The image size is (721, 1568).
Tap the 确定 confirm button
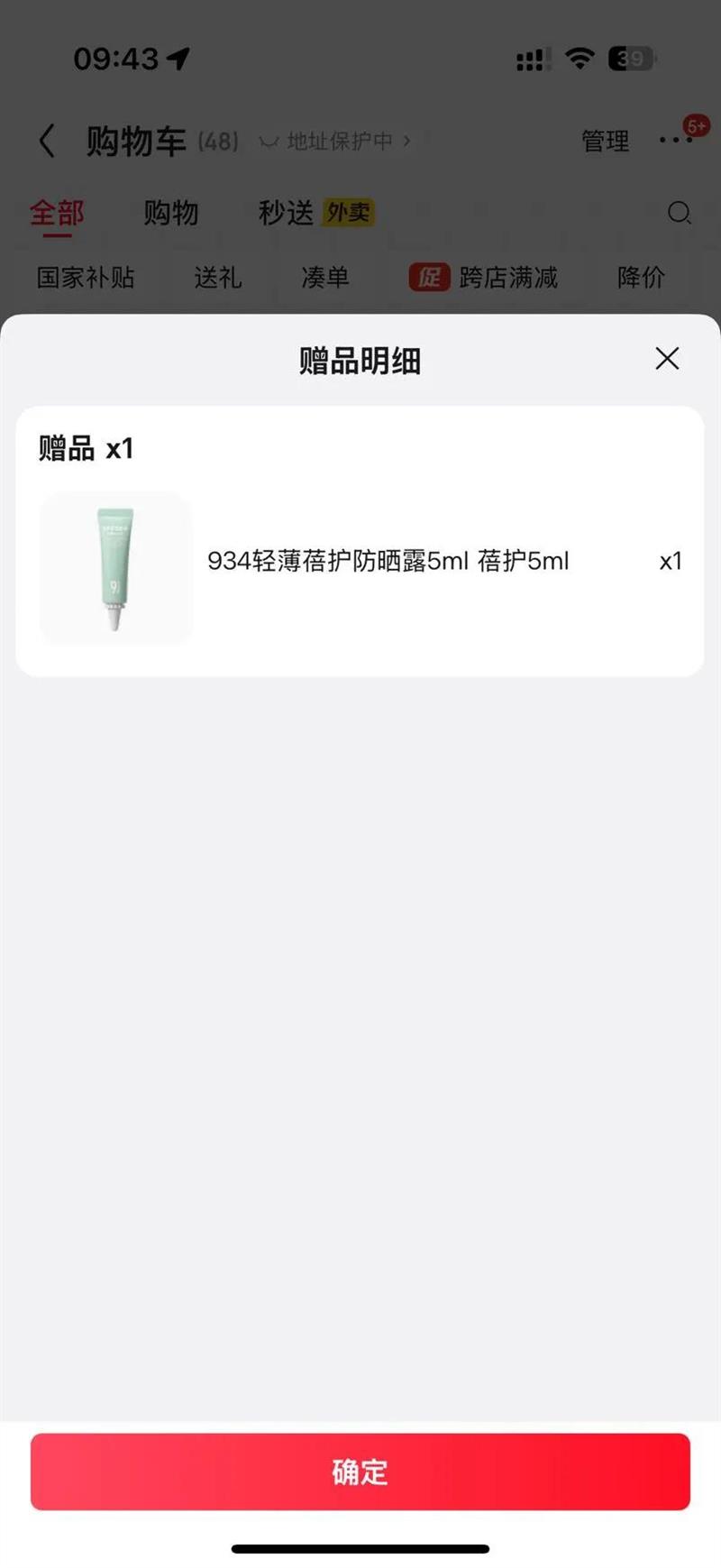click(360, 1472)
